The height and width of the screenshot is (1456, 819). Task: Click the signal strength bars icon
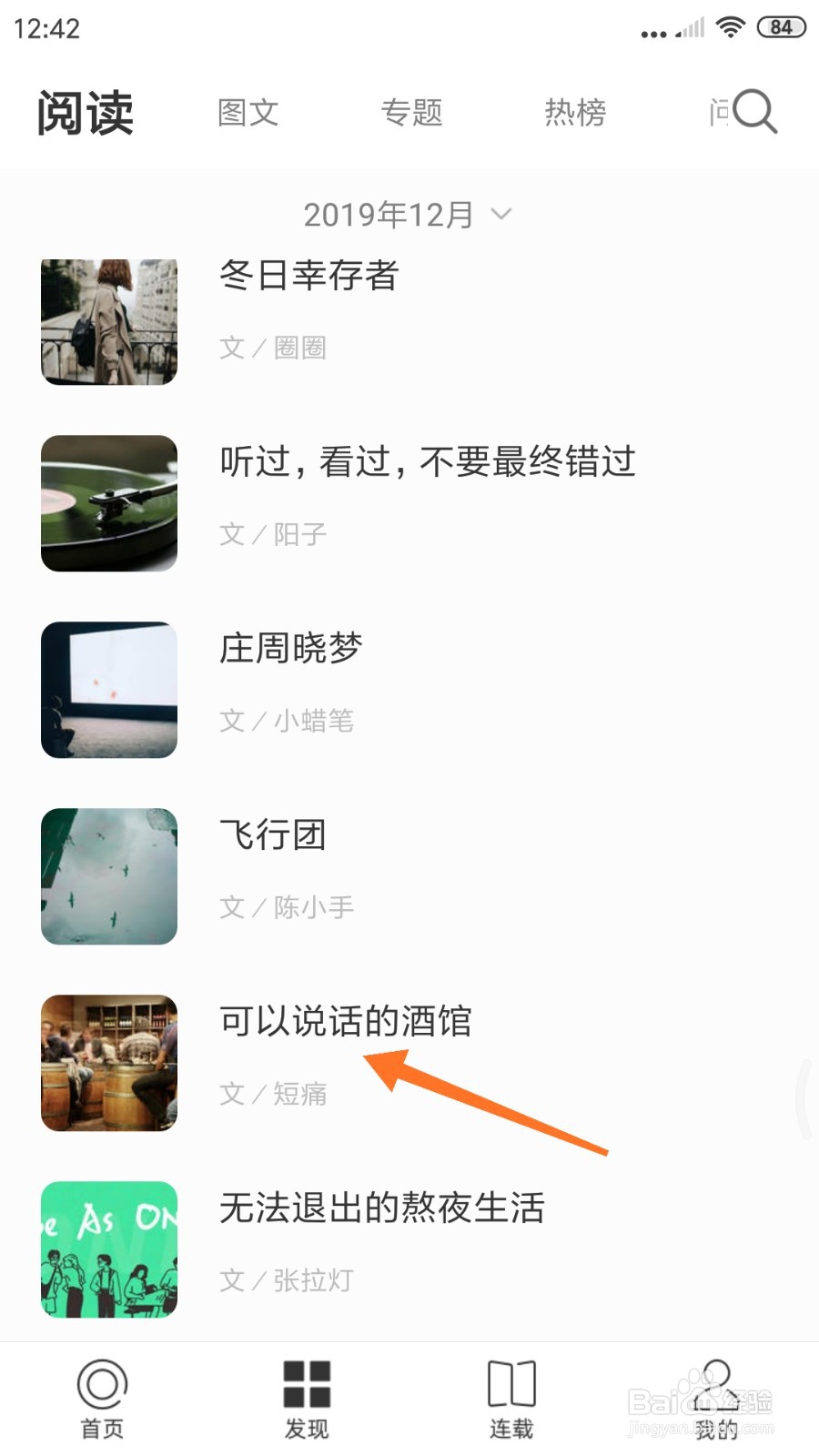689,27
